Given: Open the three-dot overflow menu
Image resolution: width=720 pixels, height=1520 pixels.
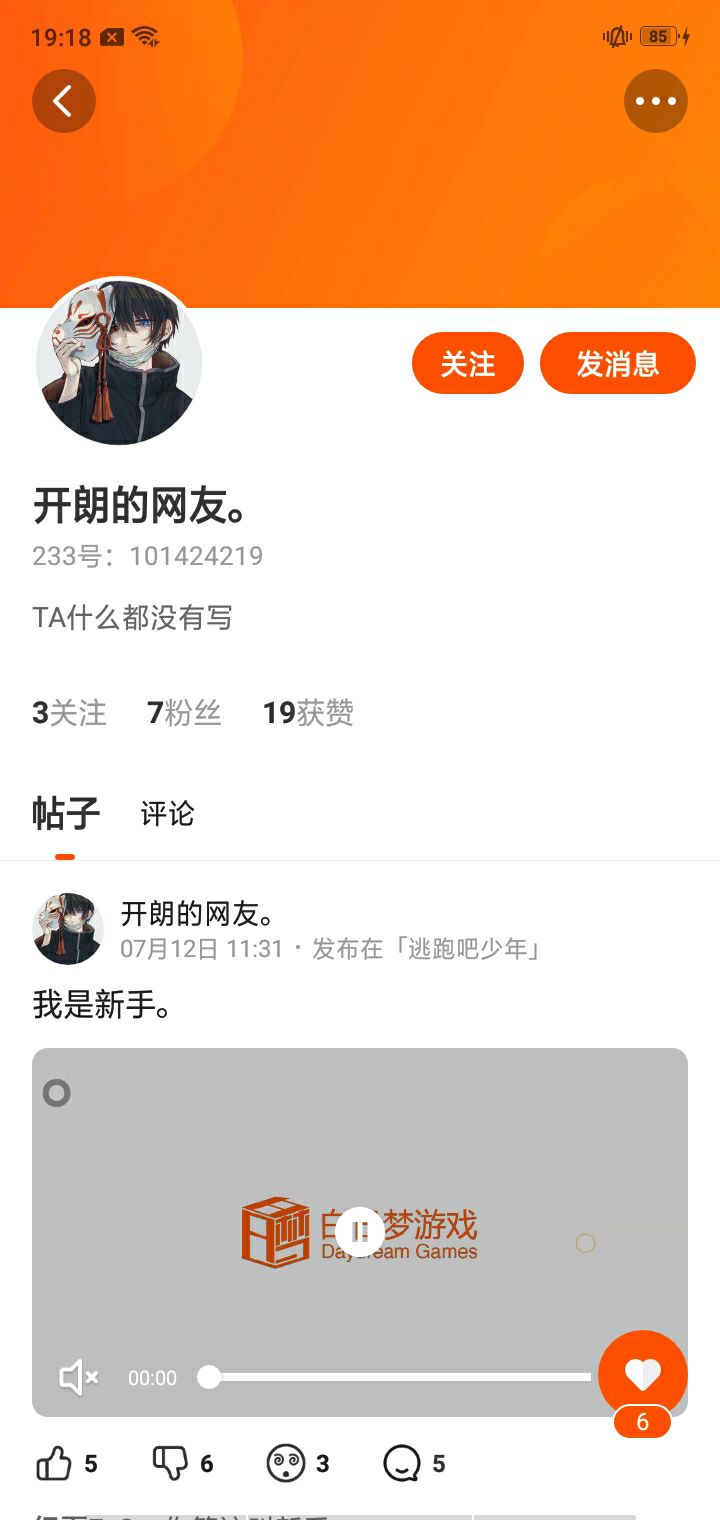Looking at the screenshot, I should (656, 101).
